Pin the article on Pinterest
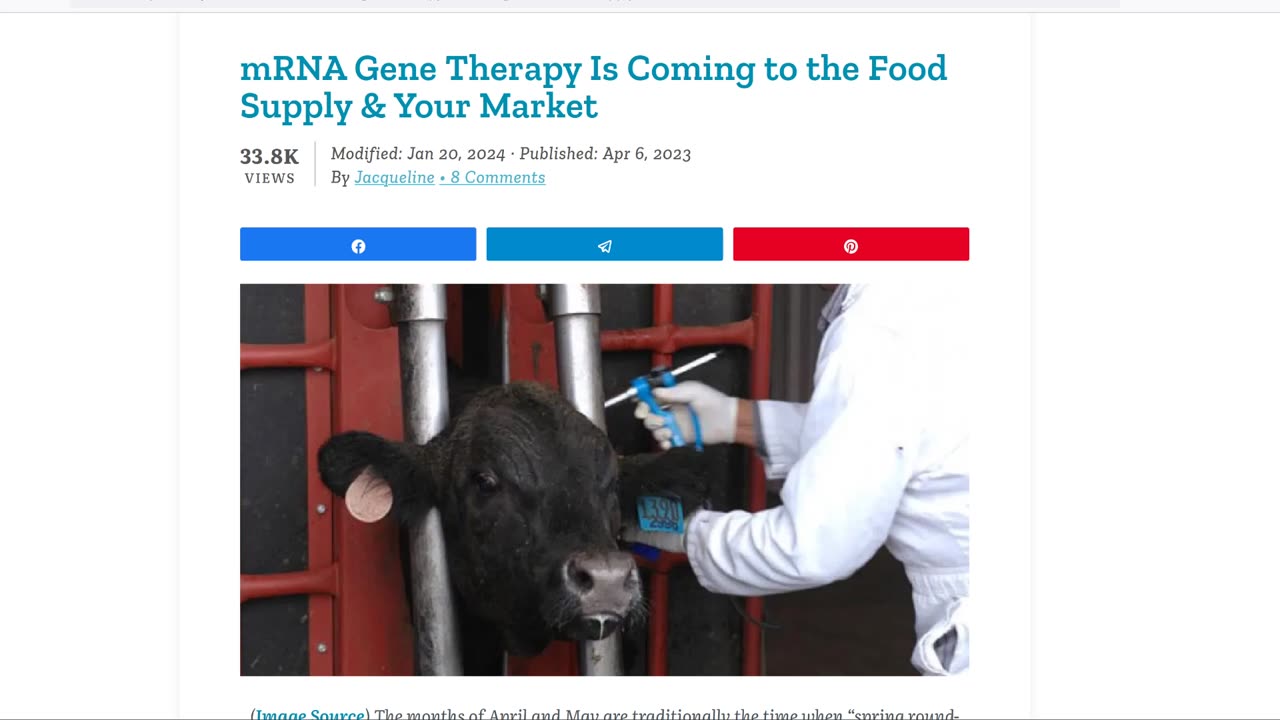The height and width of the screenshot is (720, 1280). pyautogui.click(x=850, y=245)
